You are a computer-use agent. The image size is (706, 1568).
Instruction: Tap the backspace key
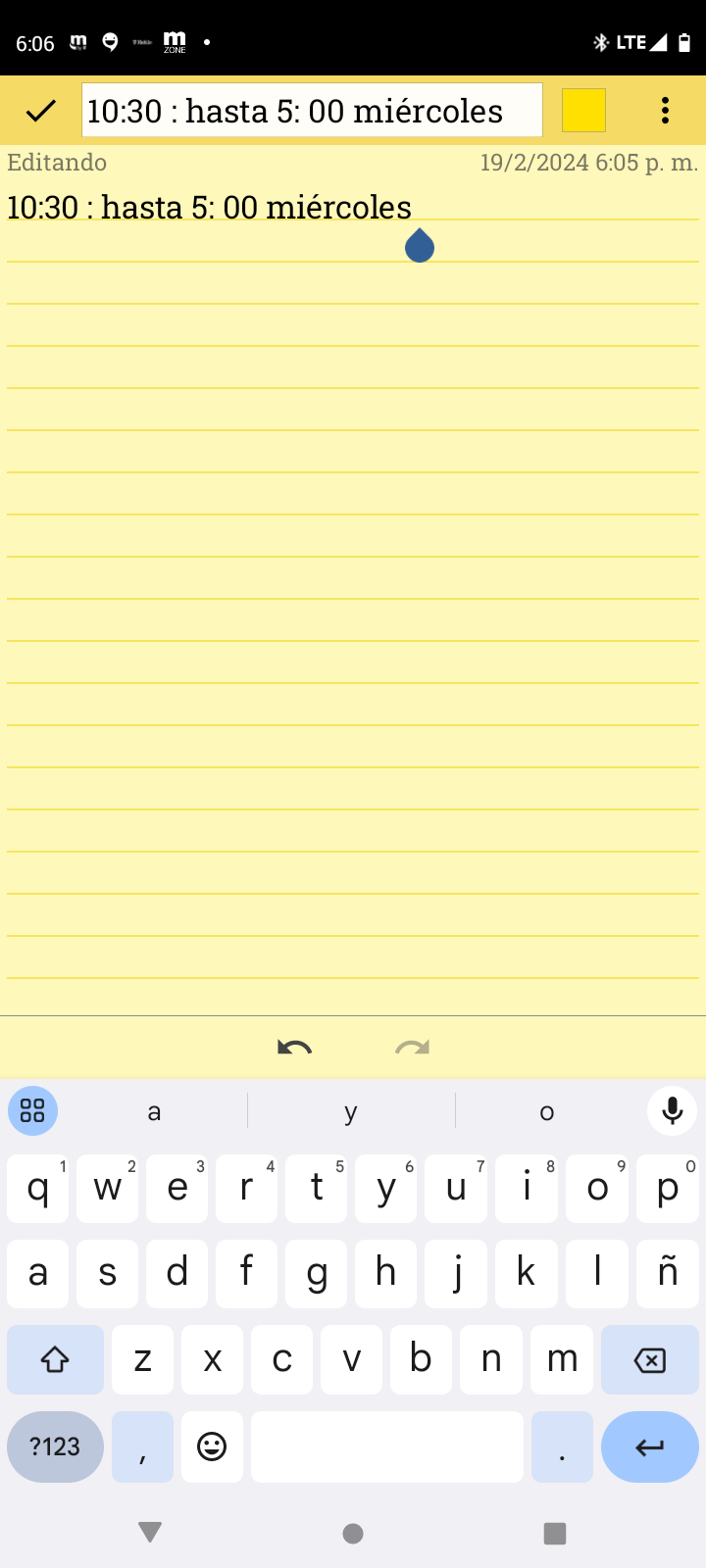pos(649,1359)
